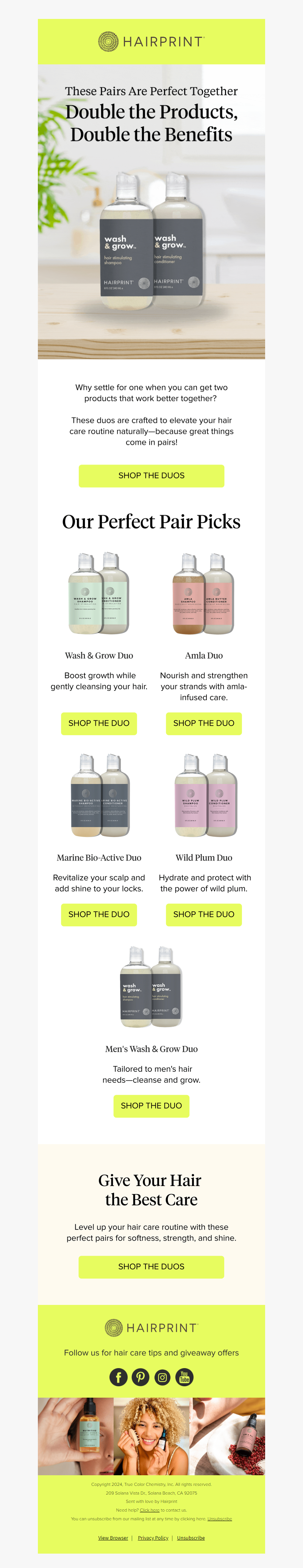This screenshot has height=1568, width=303.
Task: Open the Privacy Policy link
Action: coord(153,1538)
